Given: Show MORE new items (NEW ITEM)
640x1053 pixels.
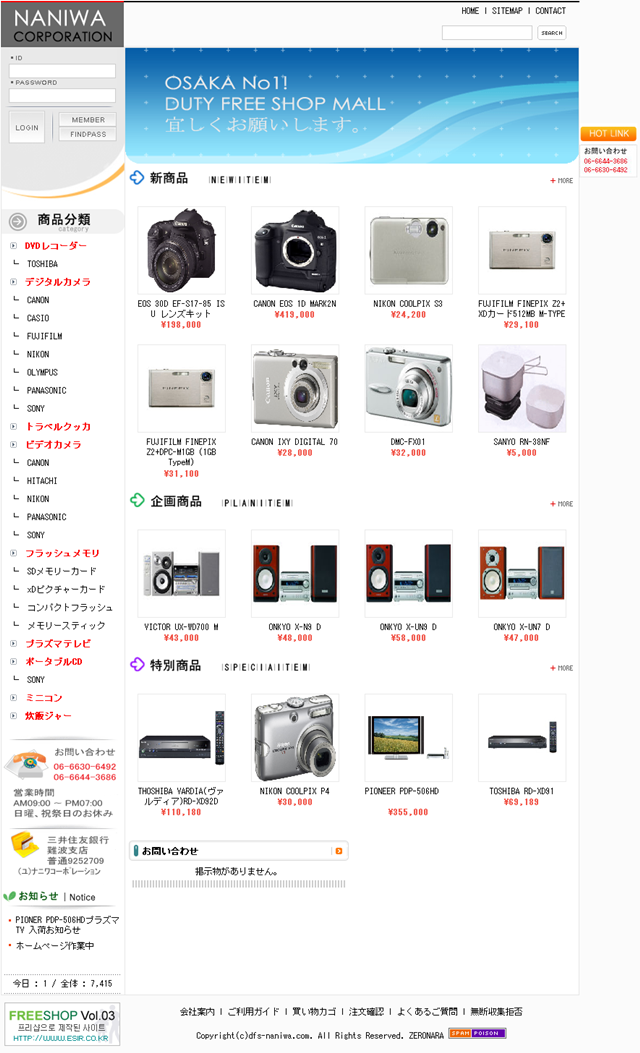Looking at the screenshot, I should click(561, 181).
